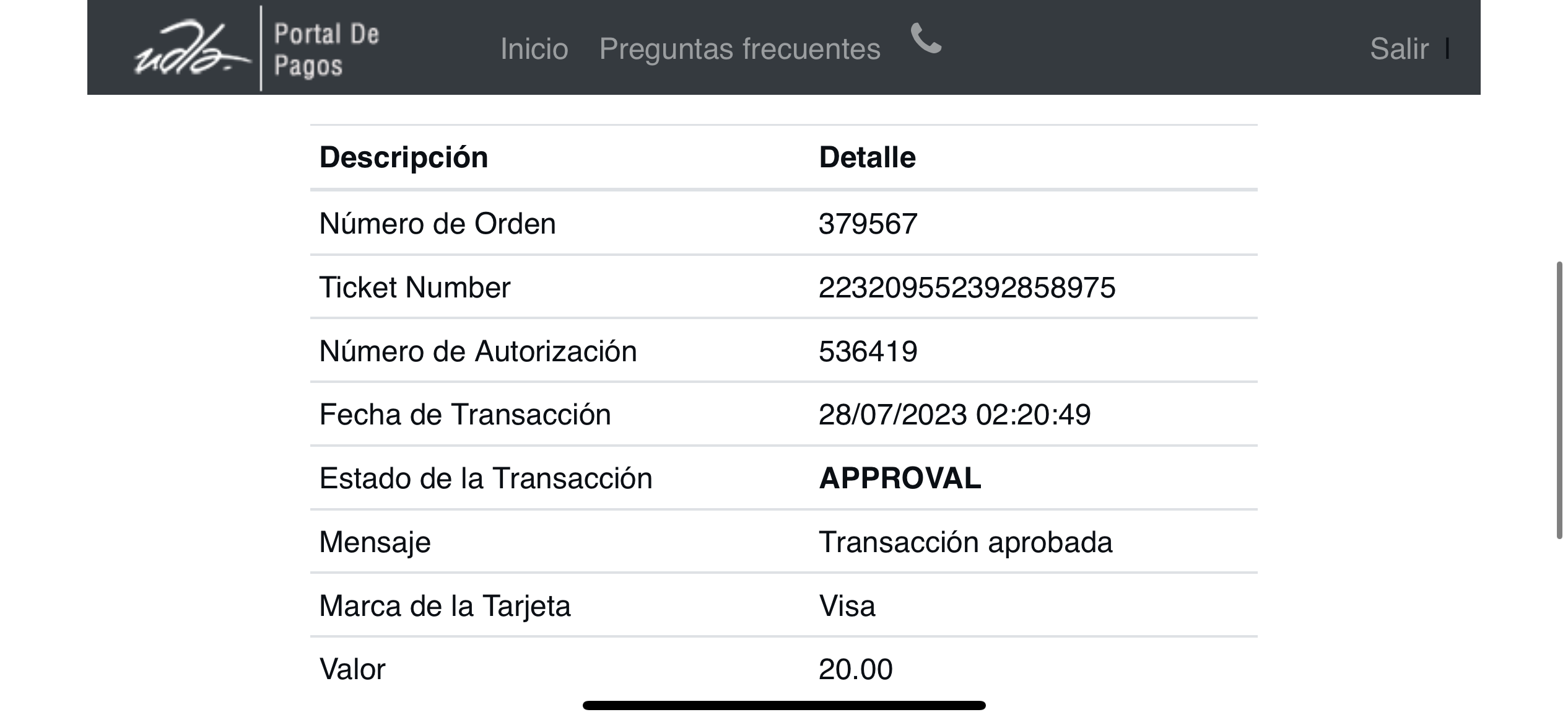The image size is (1568, 725).
Task: Open the Inicio nav link
Action: pos(534,49)
